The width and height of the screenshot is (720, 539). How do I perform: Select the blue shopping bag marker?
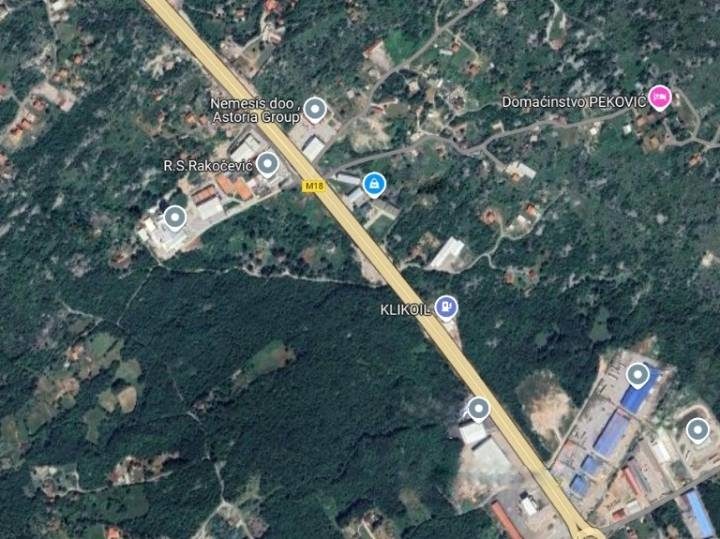click(x=374, y=184)
